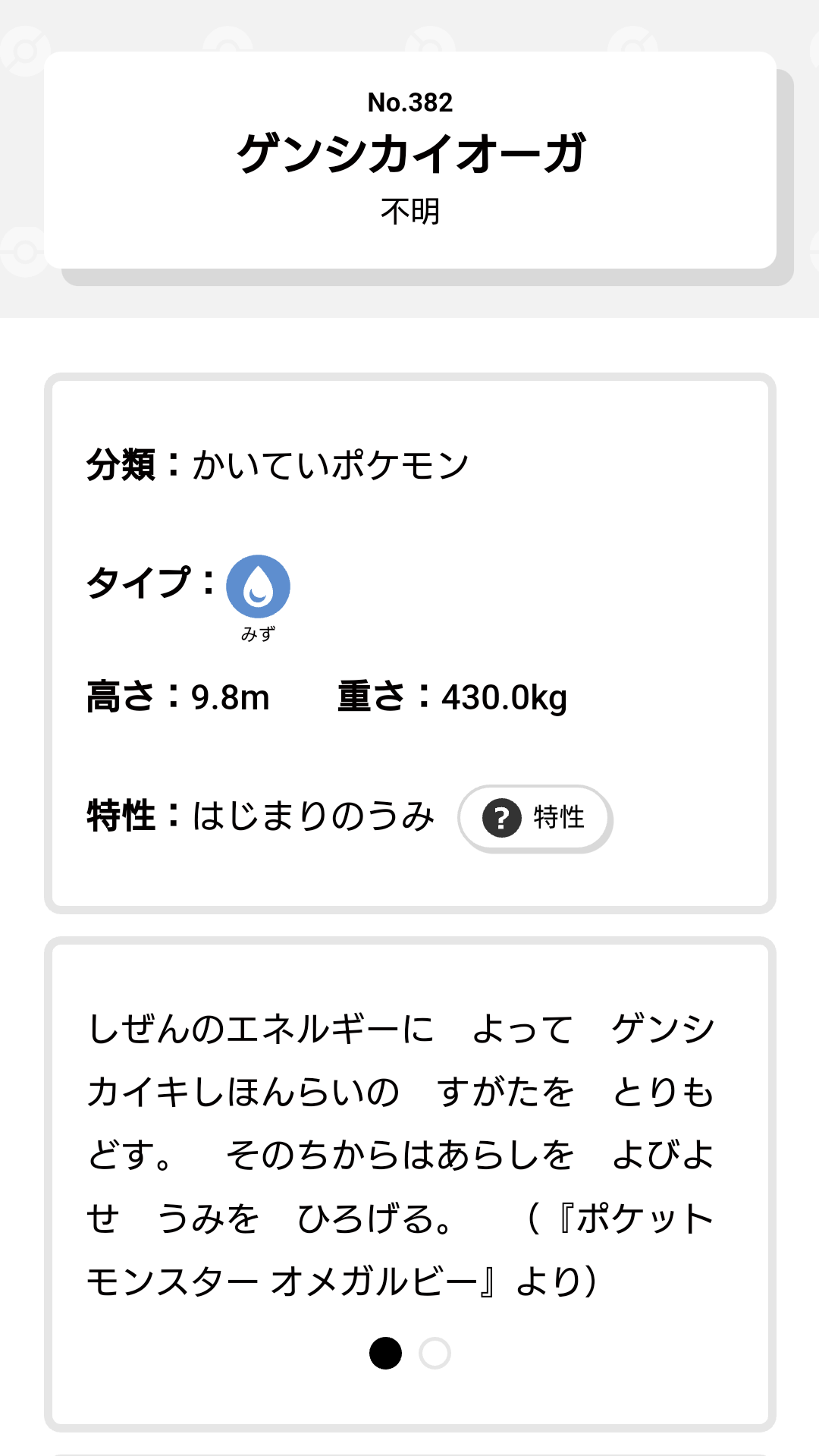Viewport: 819px width, 1456px height.
Task: Select the second description page dot
Action: click(x=435, y=1354)
